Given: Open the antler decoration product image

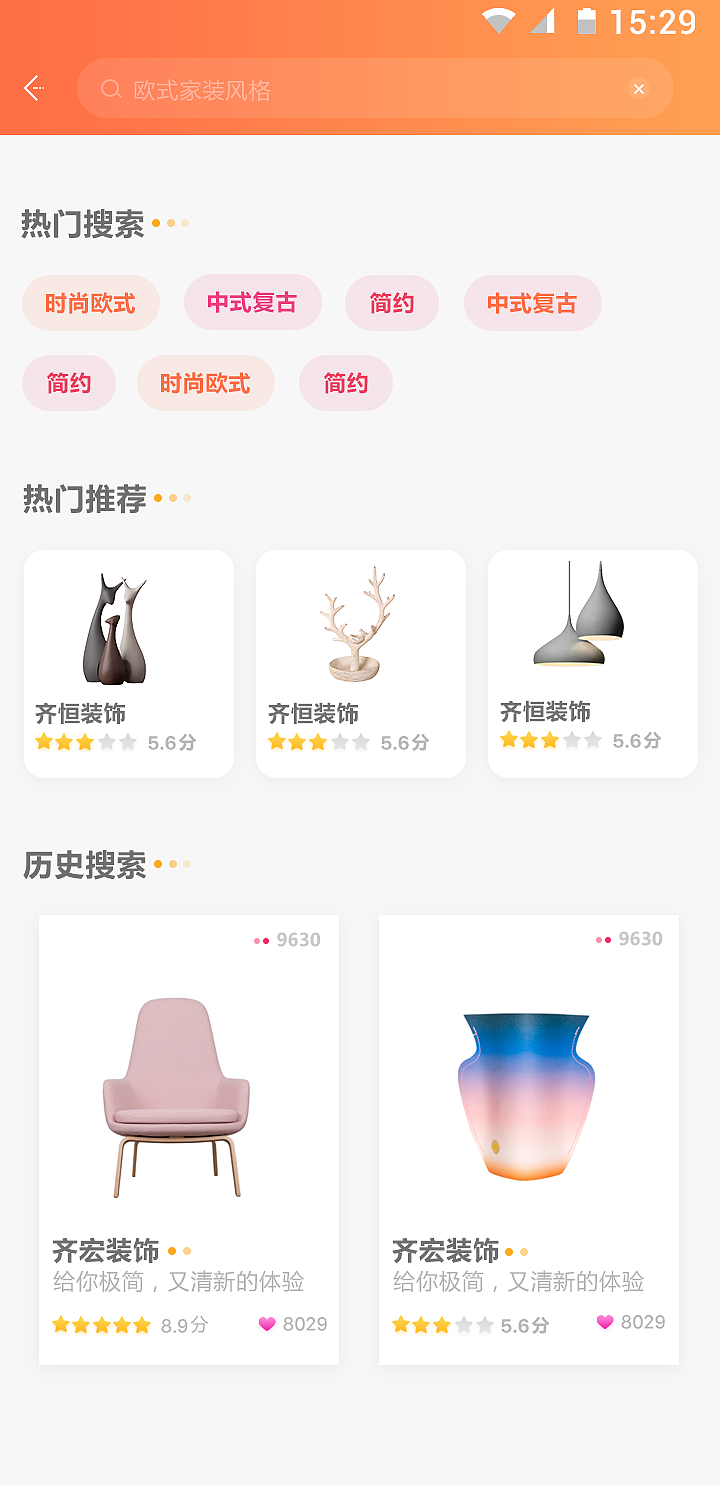Looking at the screenshot, I should pyautogui.click(x=360, y=620).
